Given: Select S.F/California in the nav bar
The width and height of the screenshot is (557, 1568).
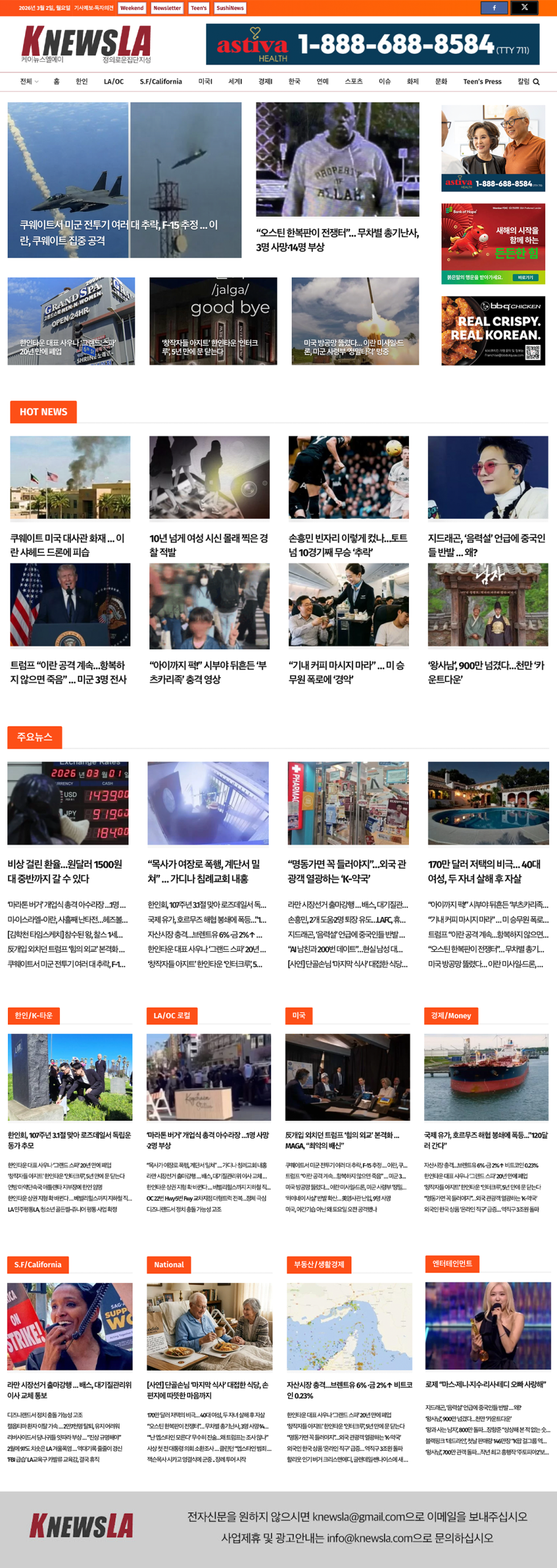Looking at the screenshot, I should (160, 81).
